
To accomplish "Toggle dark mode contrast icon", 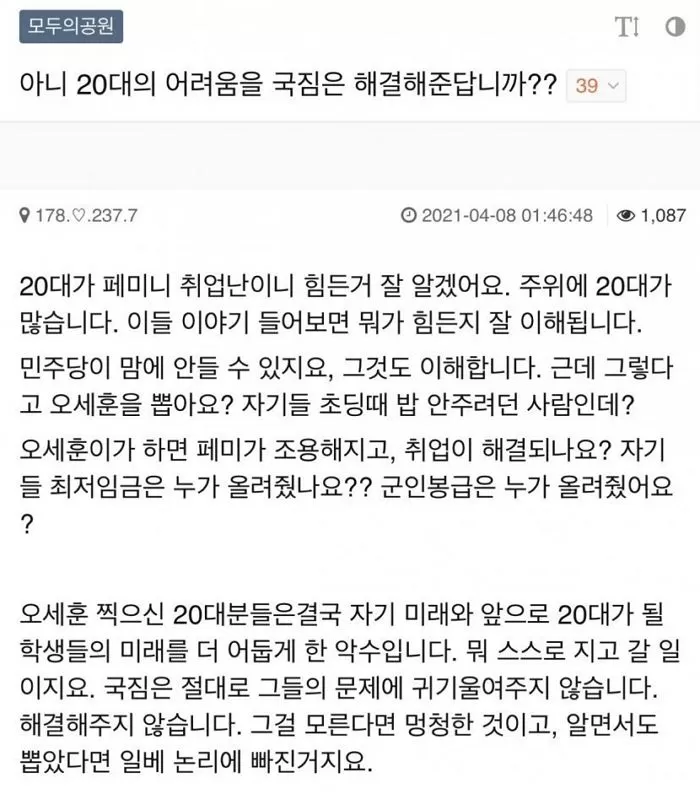I will point(675,27).
